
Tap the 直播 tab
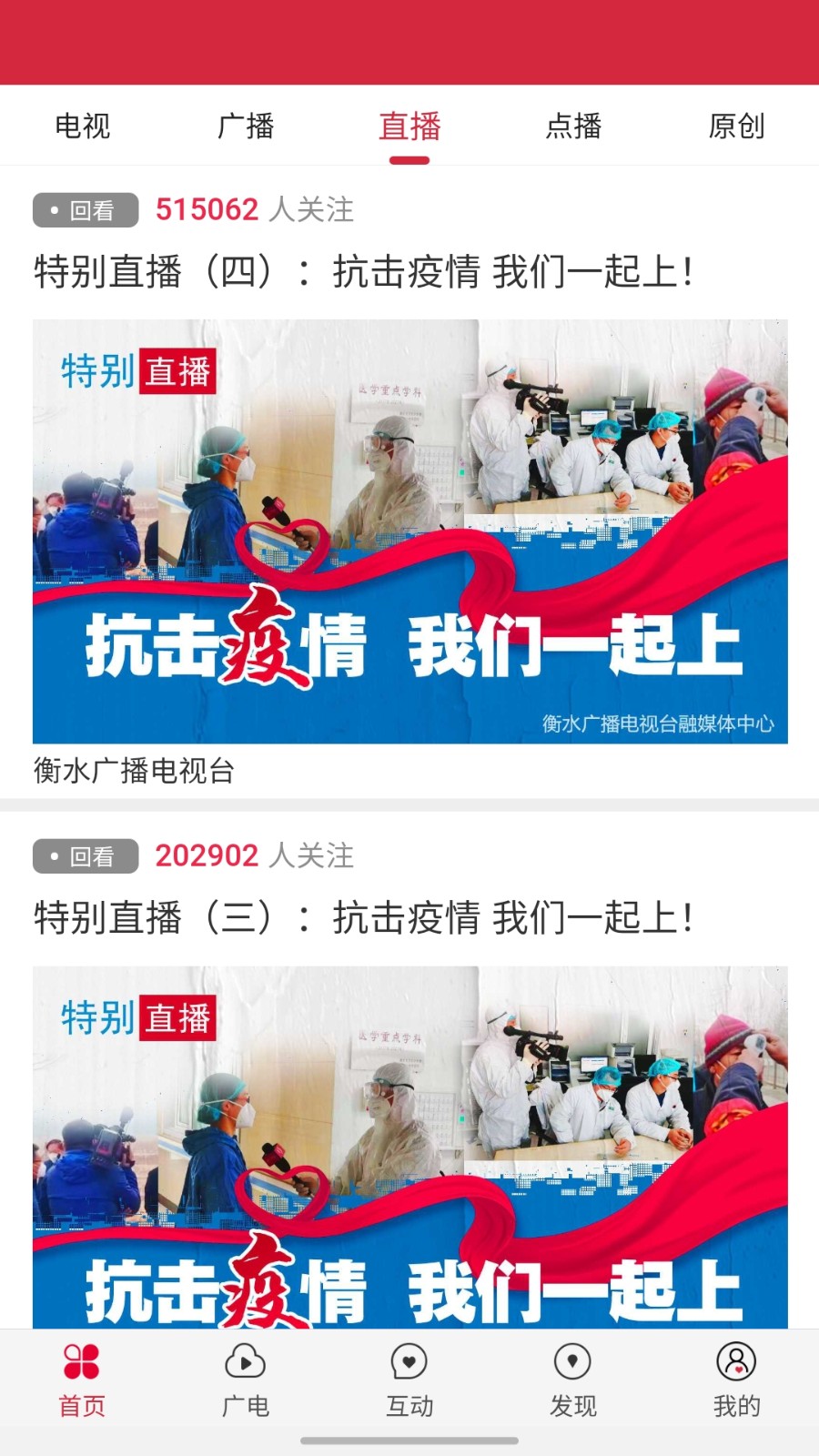pos(409,126)
